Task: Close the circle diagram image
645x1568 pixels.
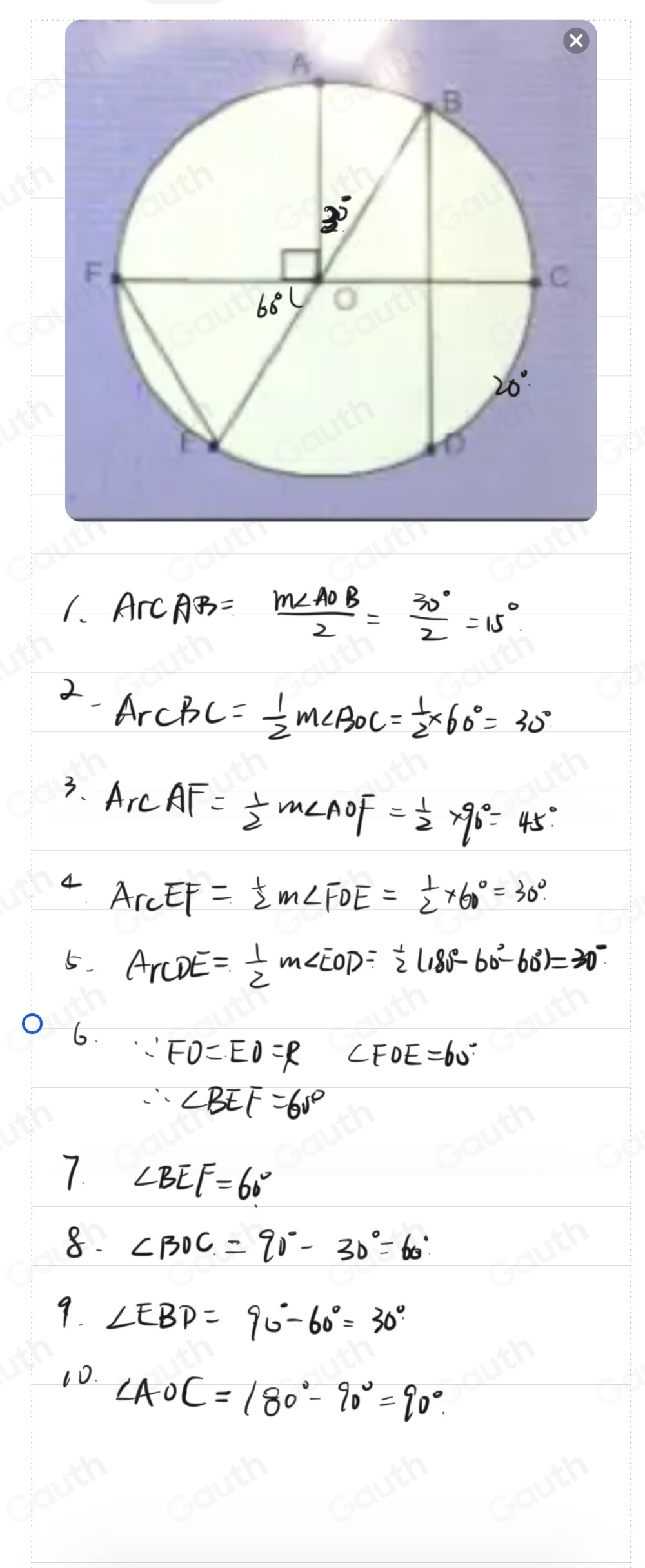Action: pos(576,41)
